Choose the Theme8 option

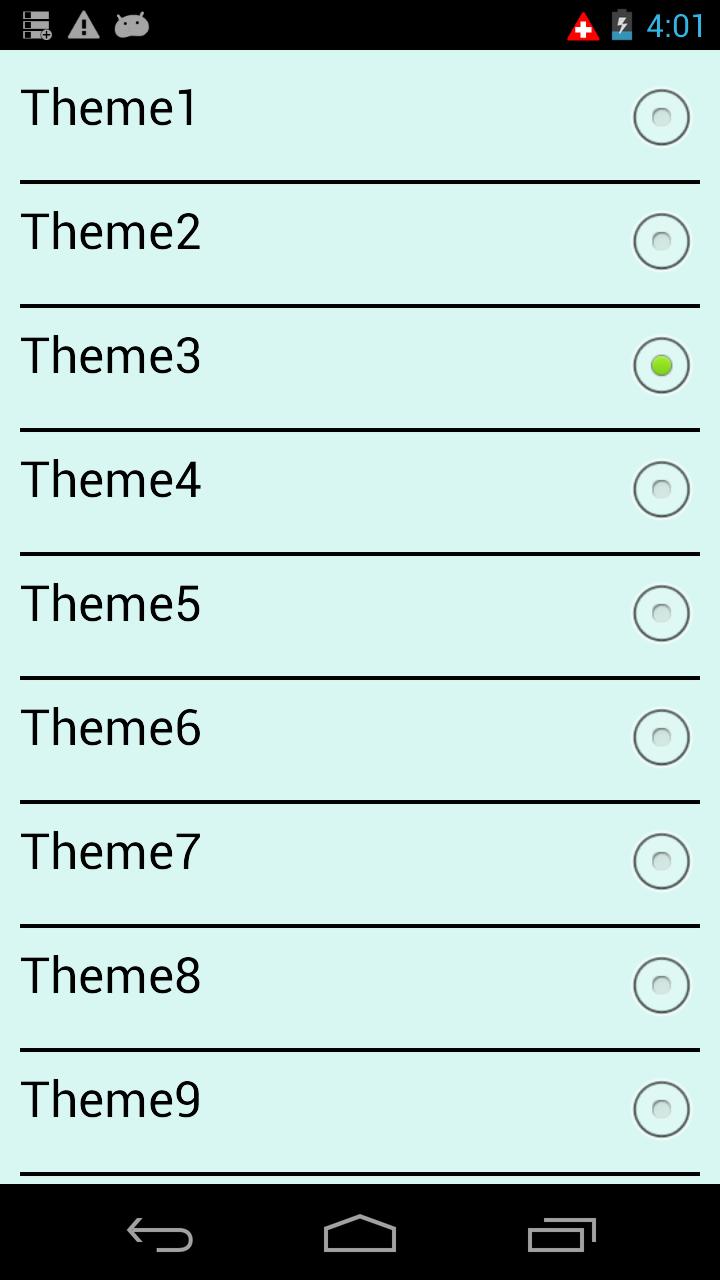click(x=661, y=985)
